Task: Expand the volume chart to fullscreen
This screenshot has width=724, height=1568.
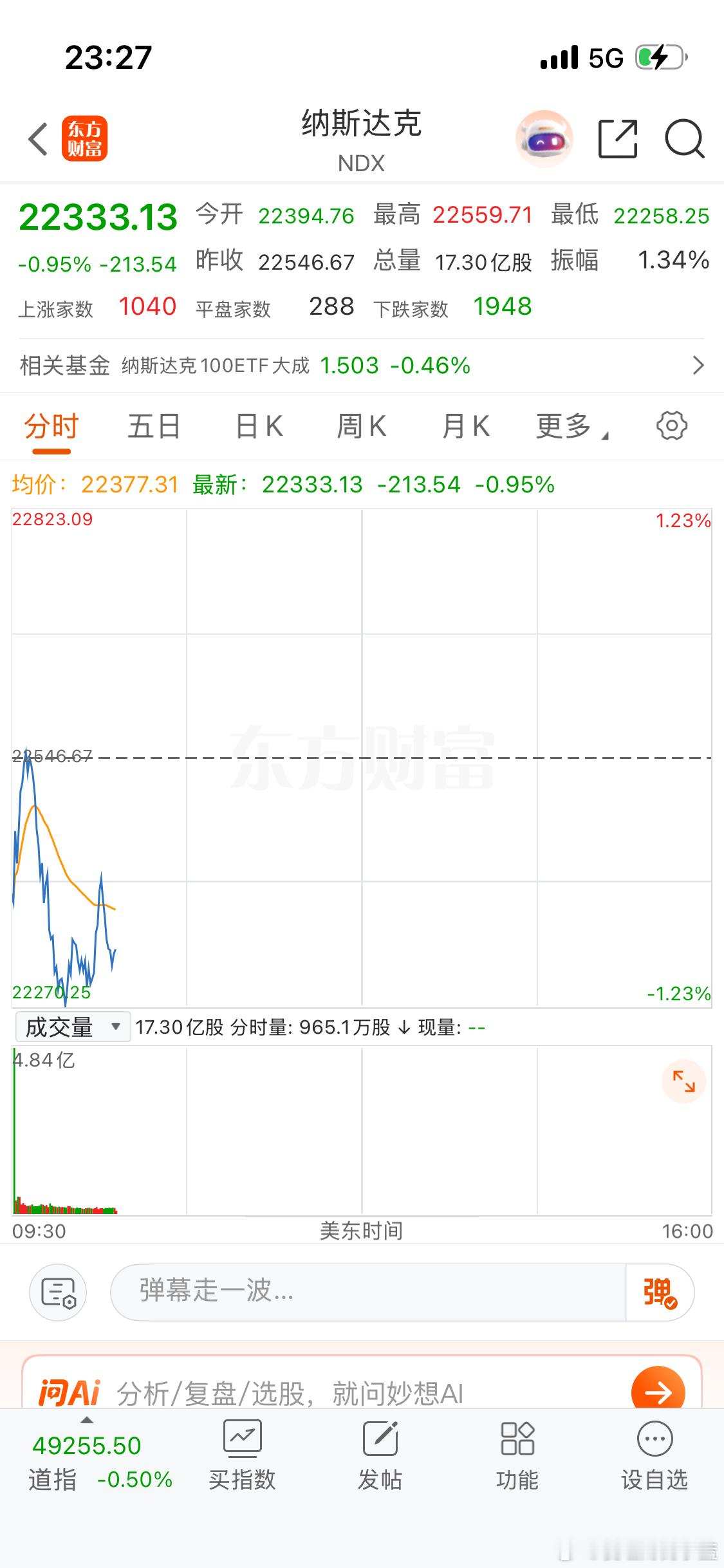Action: point(684,1081)
